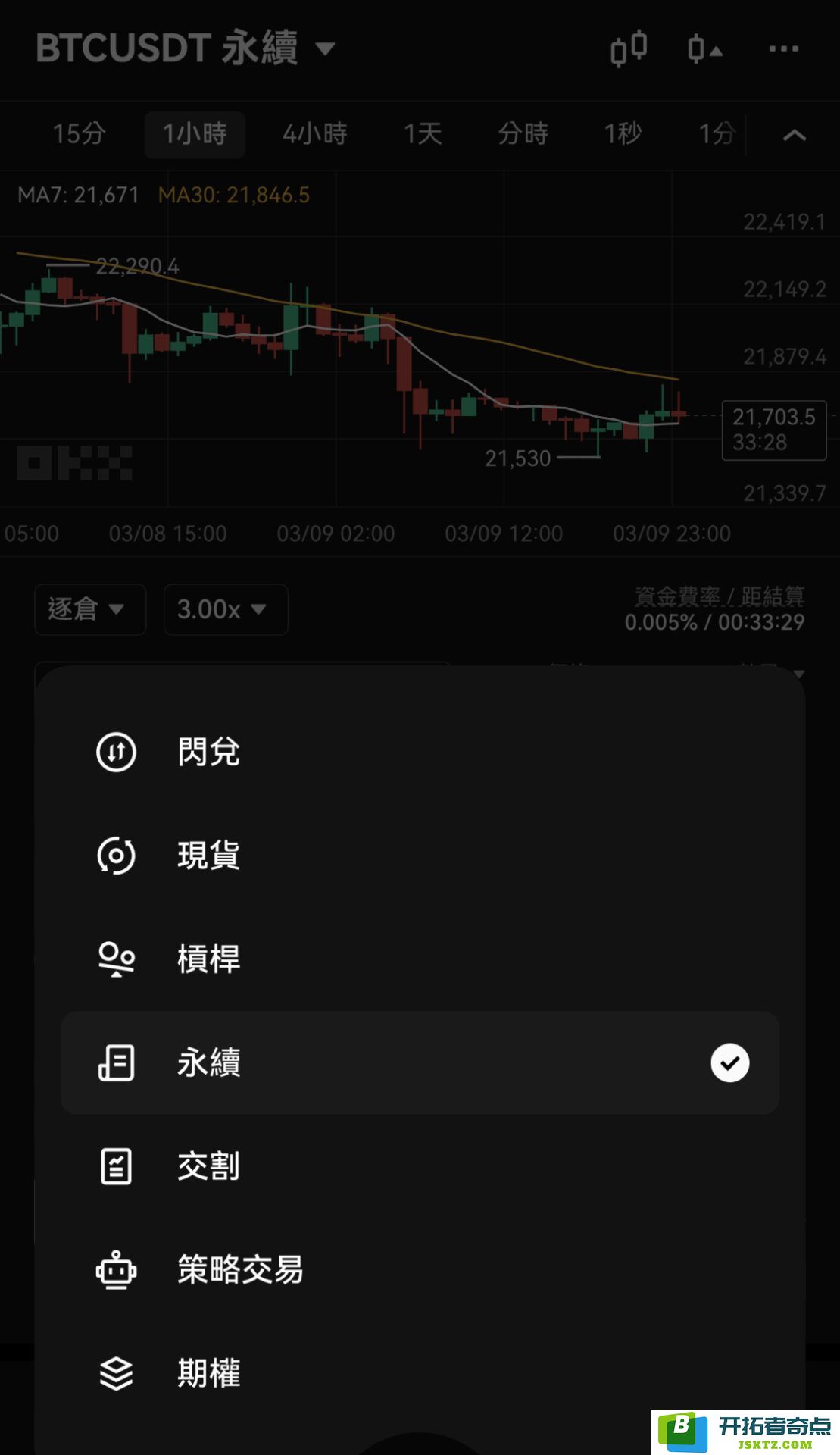
Task: Open the 交割 futures option
Action: [420, 1166]
